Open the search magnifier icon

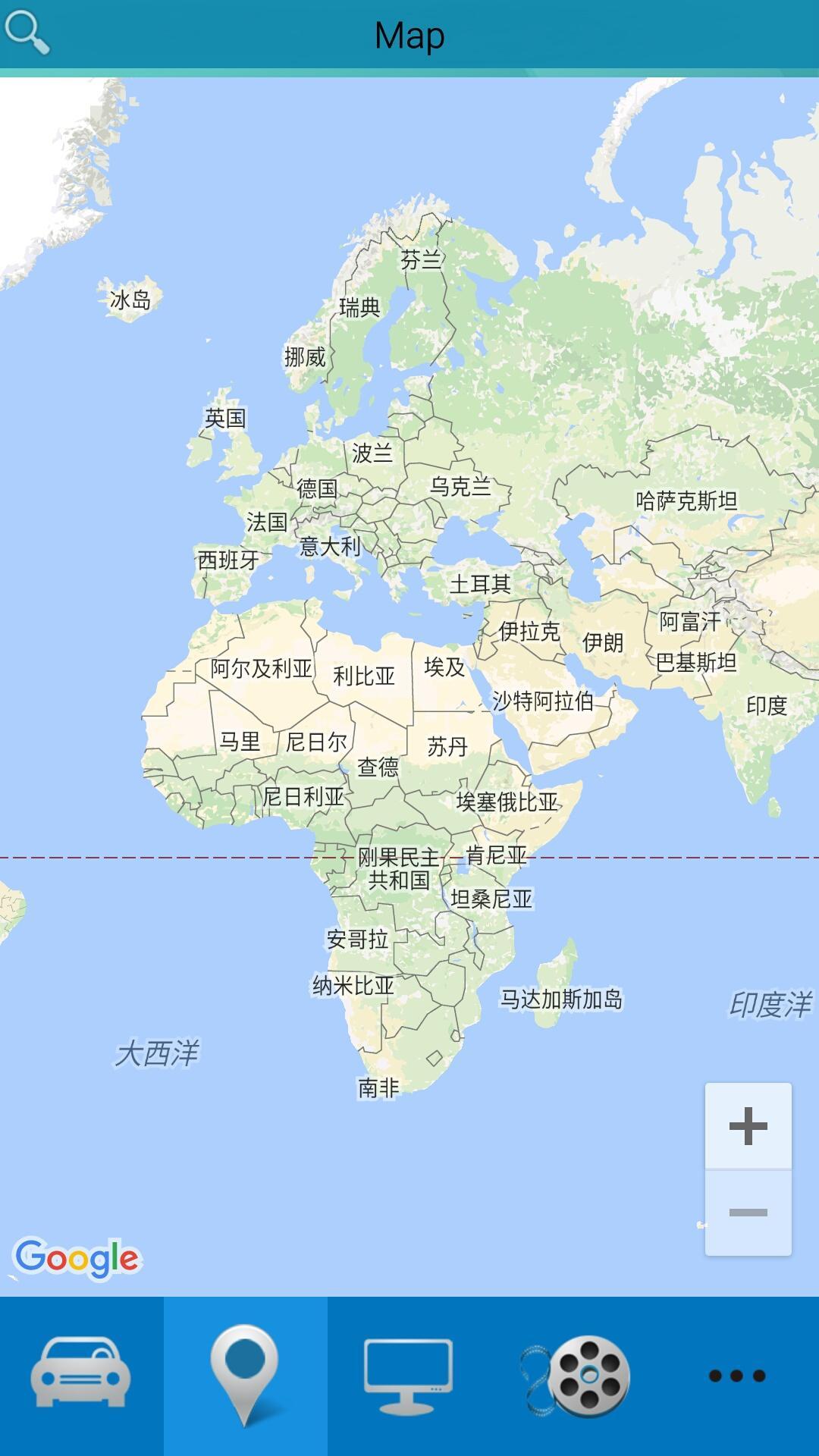coord(27,33)
